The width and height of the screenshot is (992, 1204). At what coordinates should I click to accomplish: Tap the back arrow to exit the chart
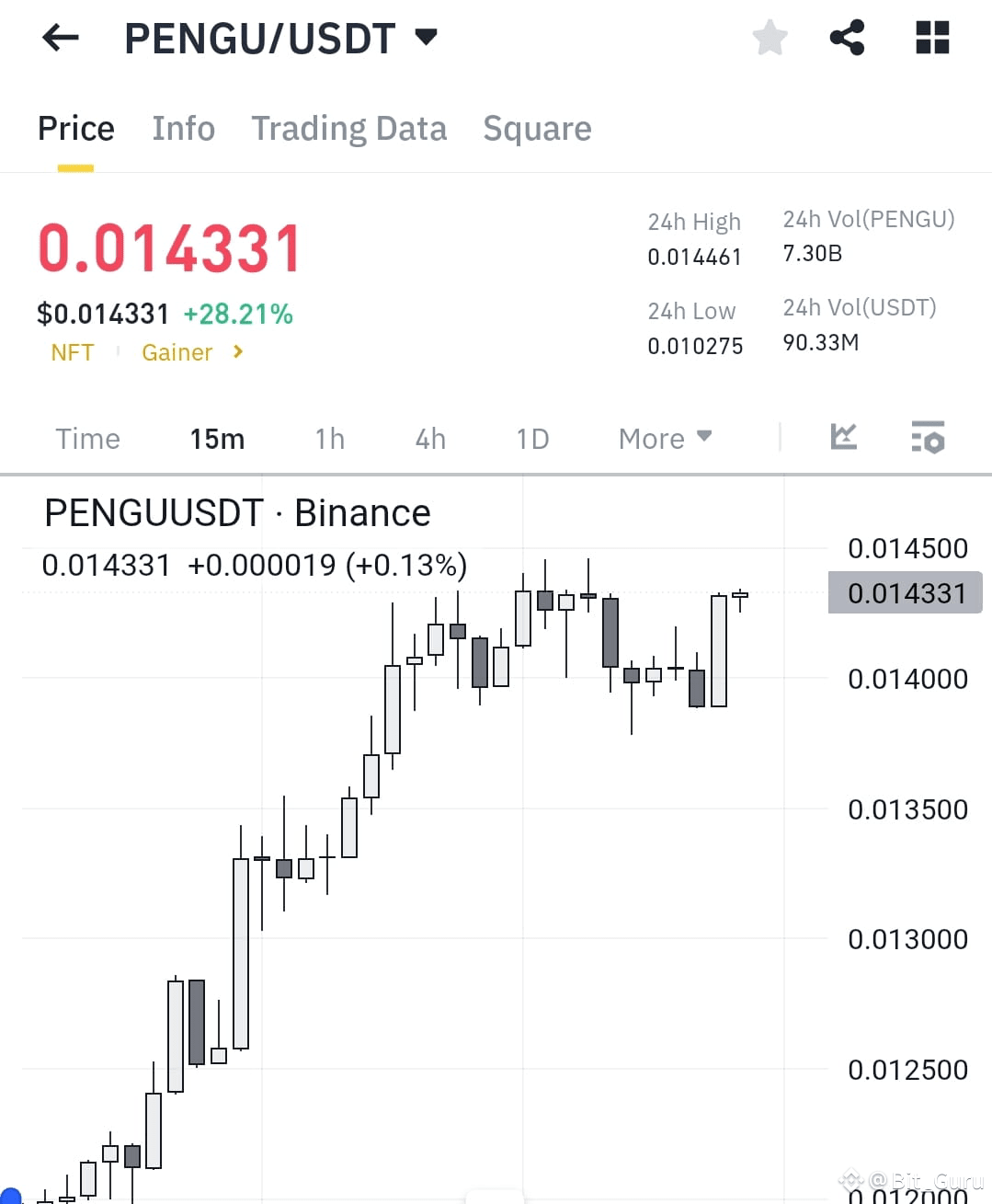[x=59, y=37]
